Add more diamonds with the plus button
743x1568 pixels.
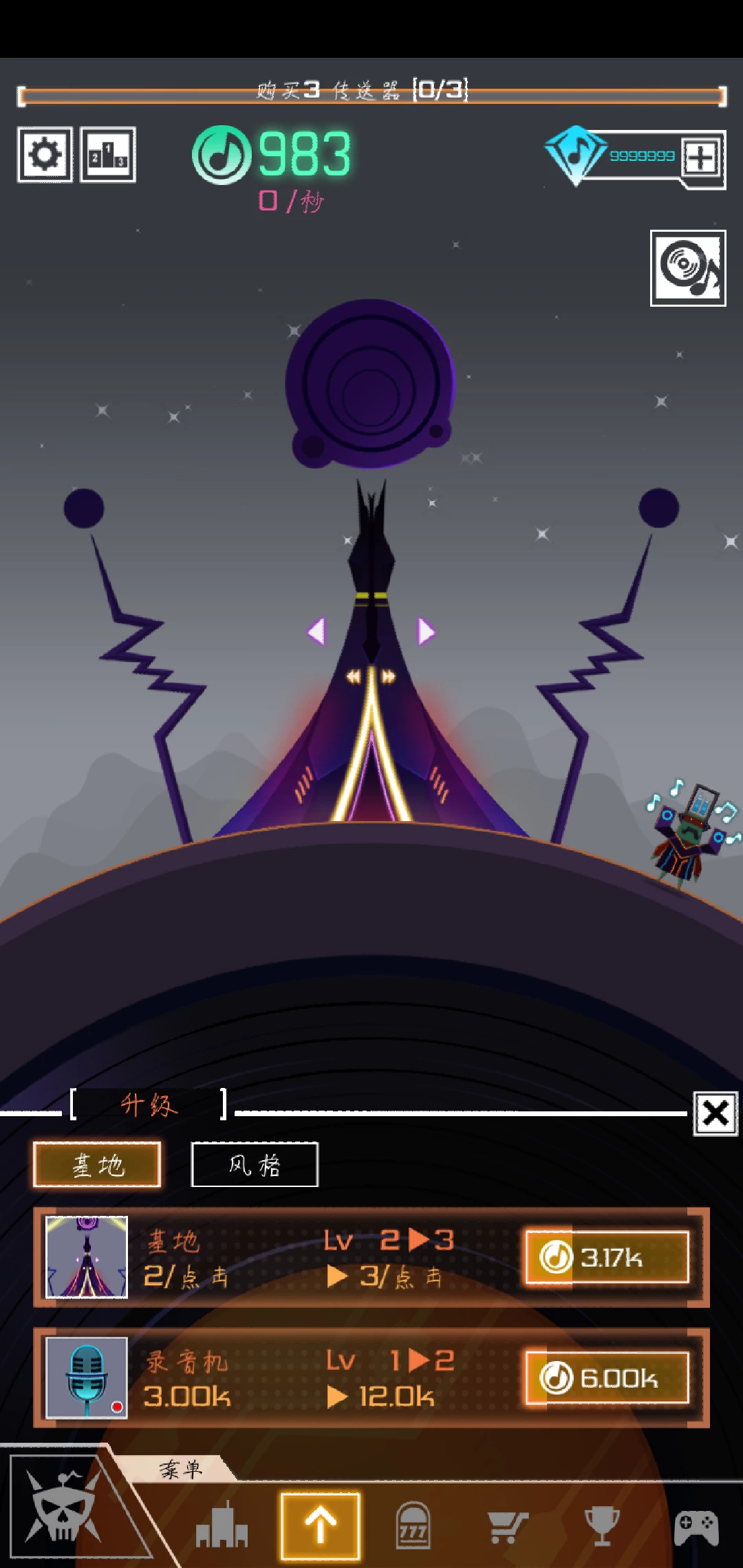[701, 157]
